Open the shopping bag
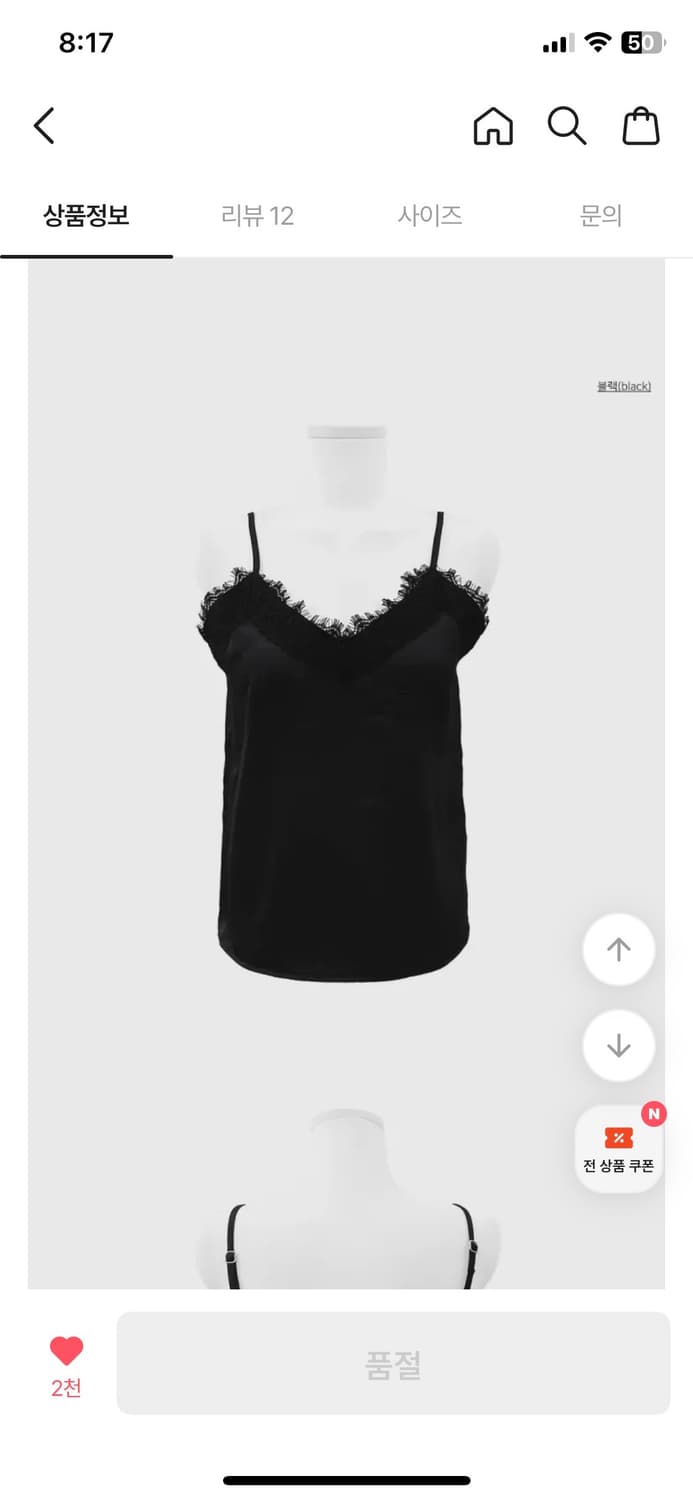 641,127
